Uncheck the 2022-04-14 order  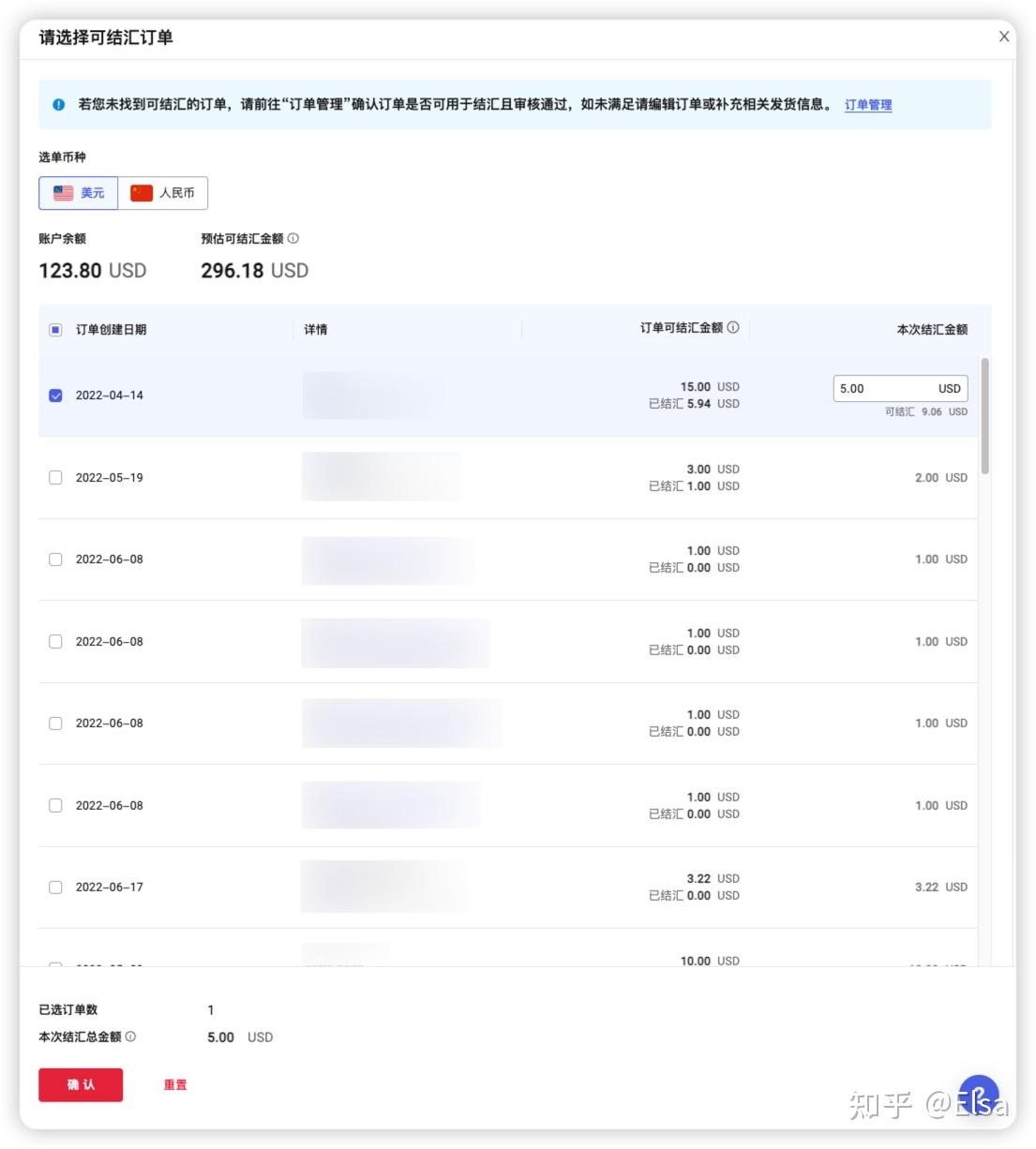55,395
